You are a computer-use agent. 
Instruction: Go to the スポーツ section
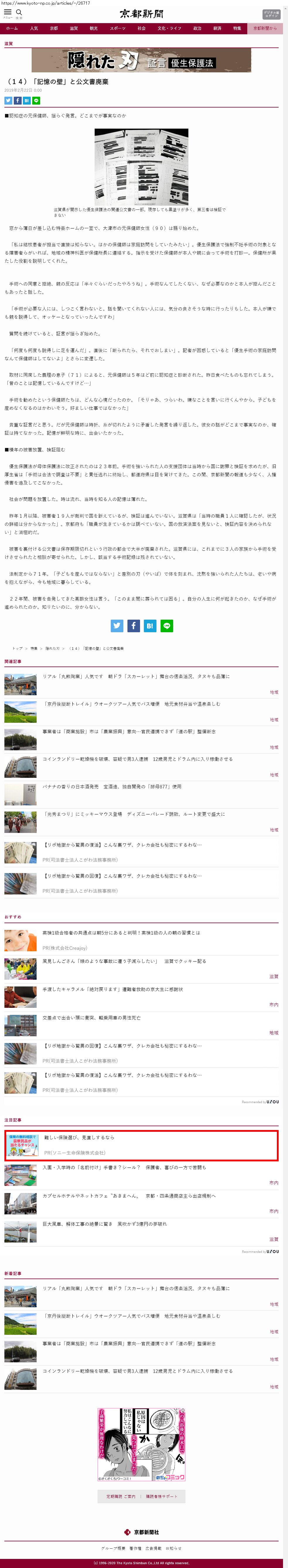[117, 29]
